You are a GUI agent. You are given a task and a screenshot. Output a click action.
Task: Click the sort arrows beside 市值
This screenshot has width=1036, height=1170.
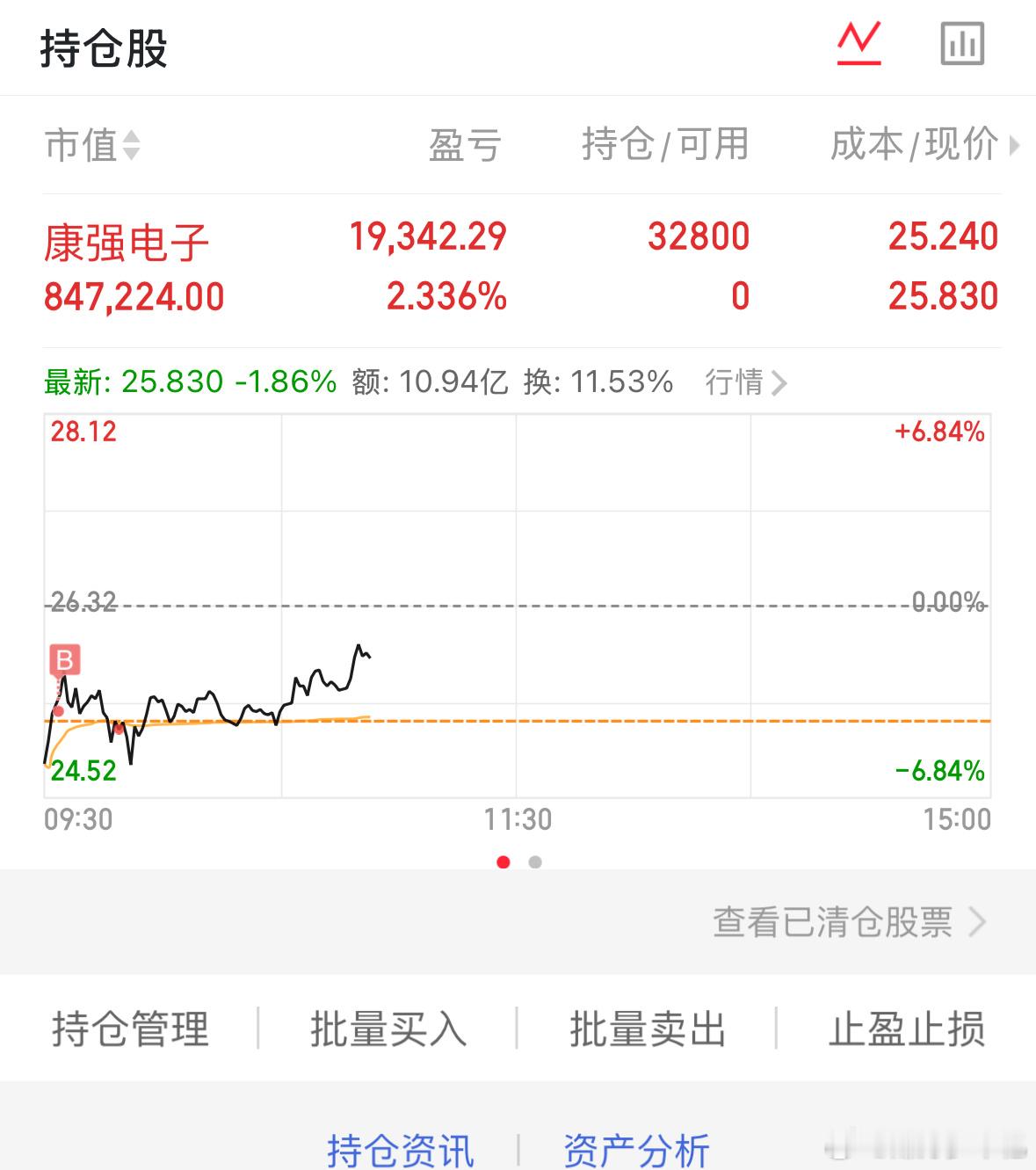coord(130,146)
